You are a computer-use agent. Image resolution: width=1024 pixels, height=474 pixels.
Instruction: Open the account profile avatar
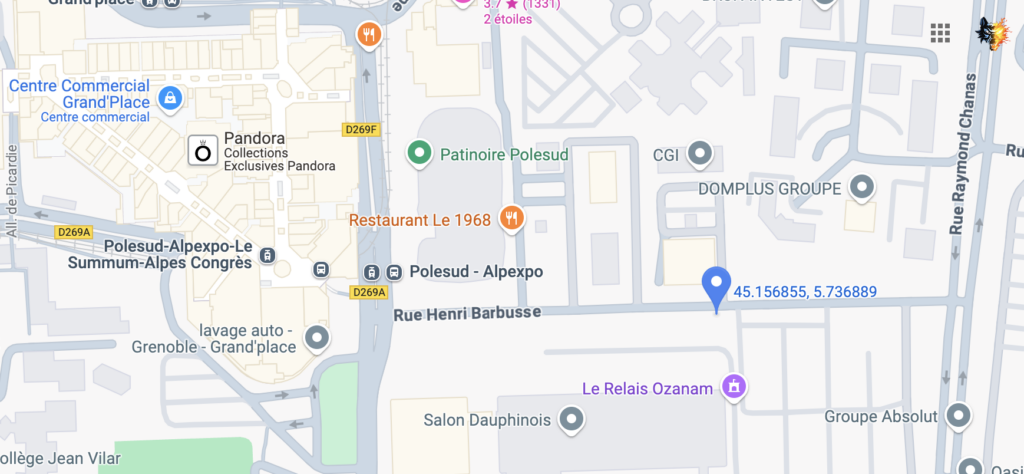(992, 33)
